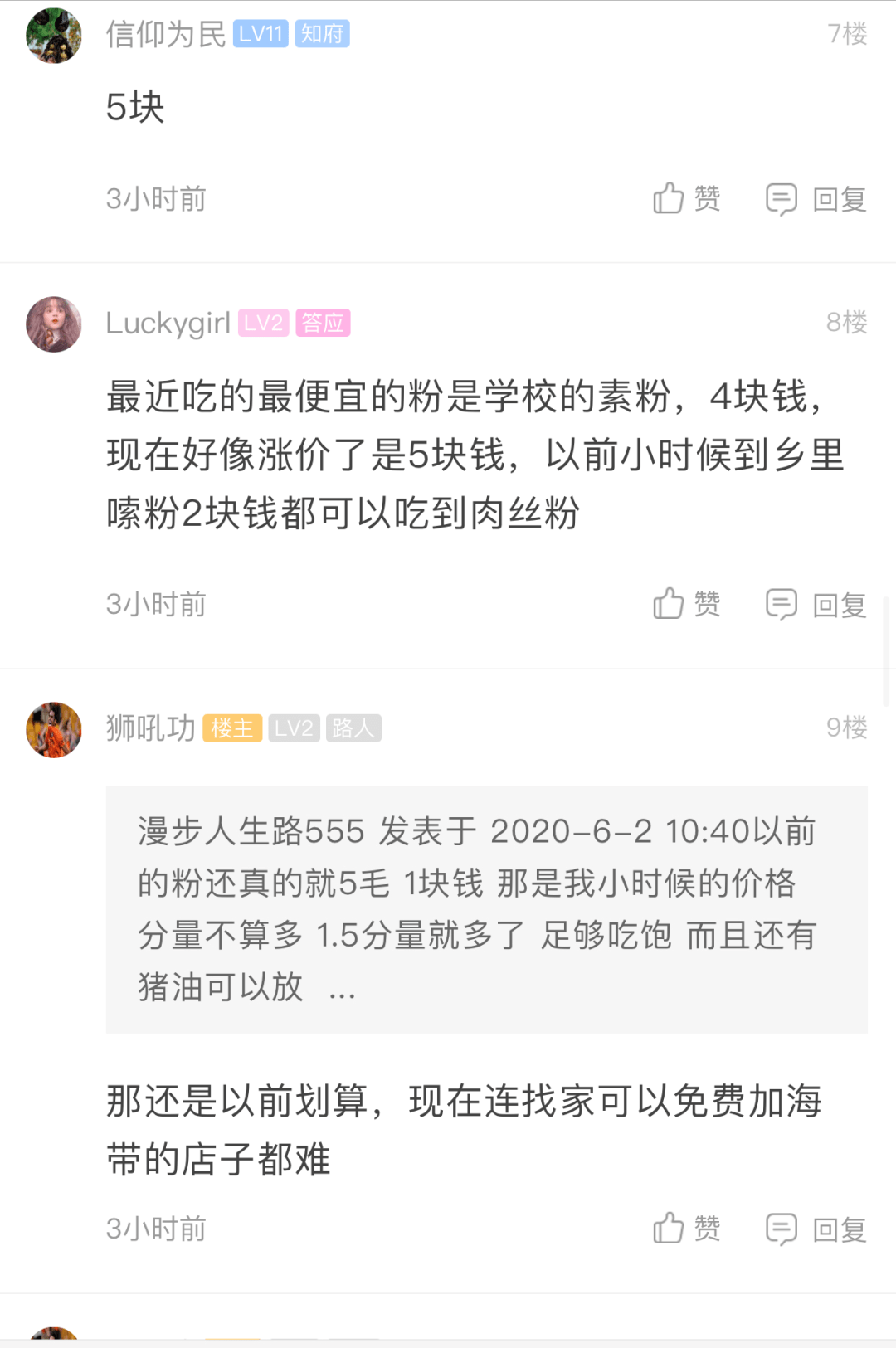Open 狮吼功's profile avatar
Image resolution: width=896 pixels, height=1348 pixels.
54,730
